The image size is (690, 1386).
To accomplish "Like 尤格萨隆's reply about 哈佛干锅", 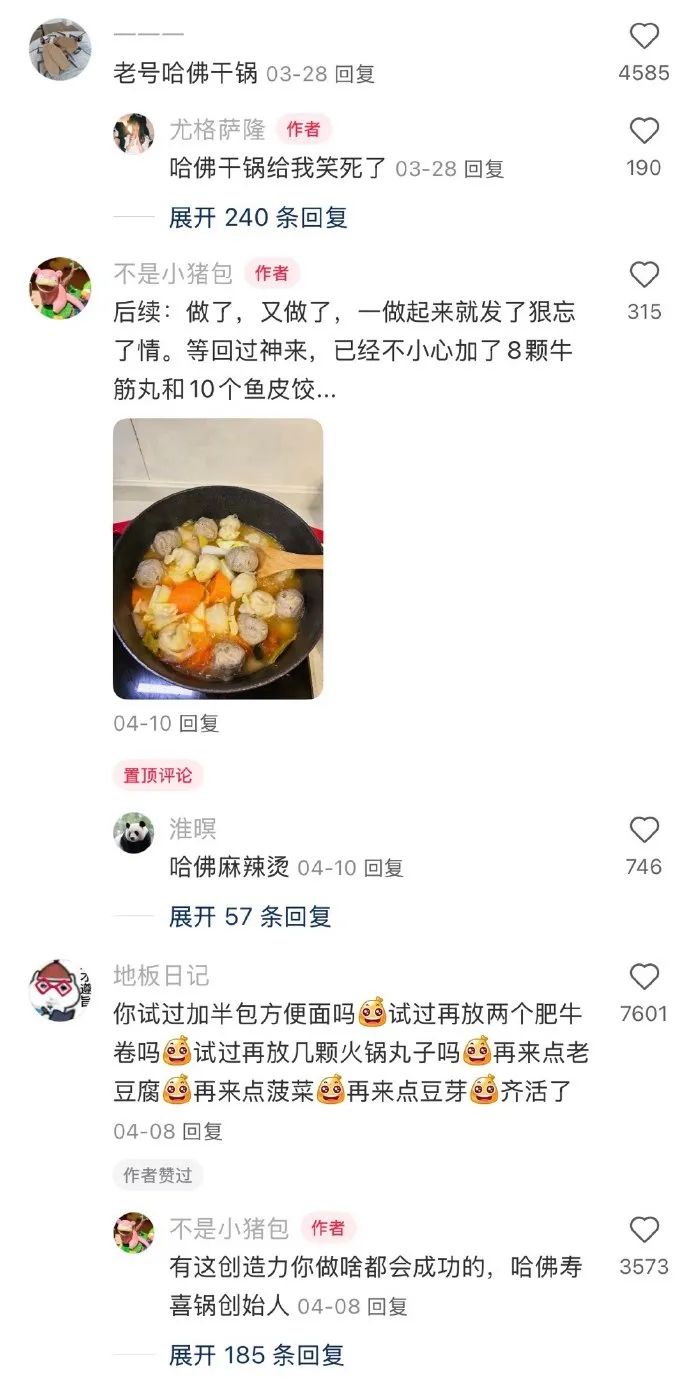I will coord(644,131).
